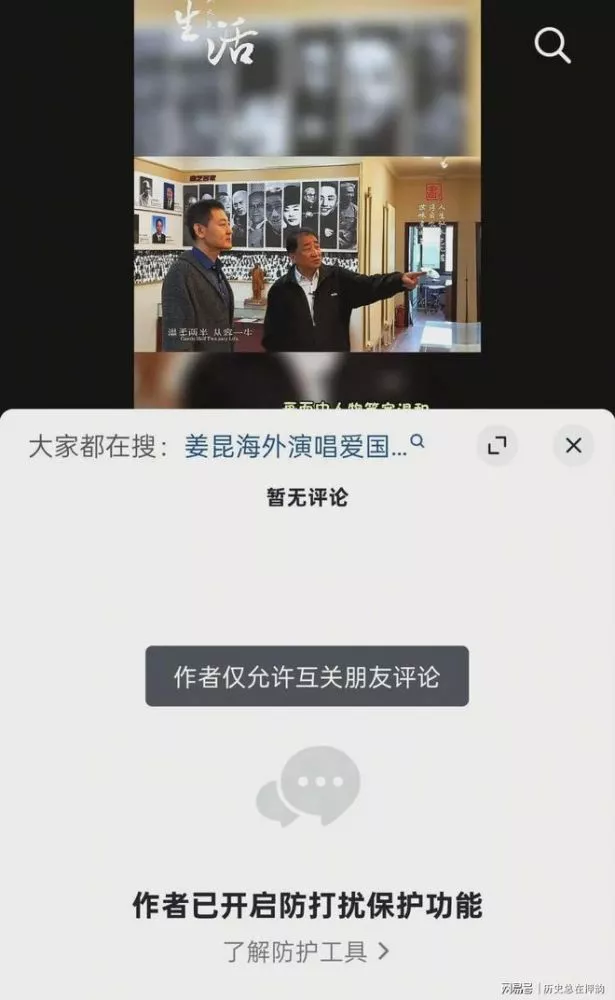Open the search magnifier icon

coord(552,45)
